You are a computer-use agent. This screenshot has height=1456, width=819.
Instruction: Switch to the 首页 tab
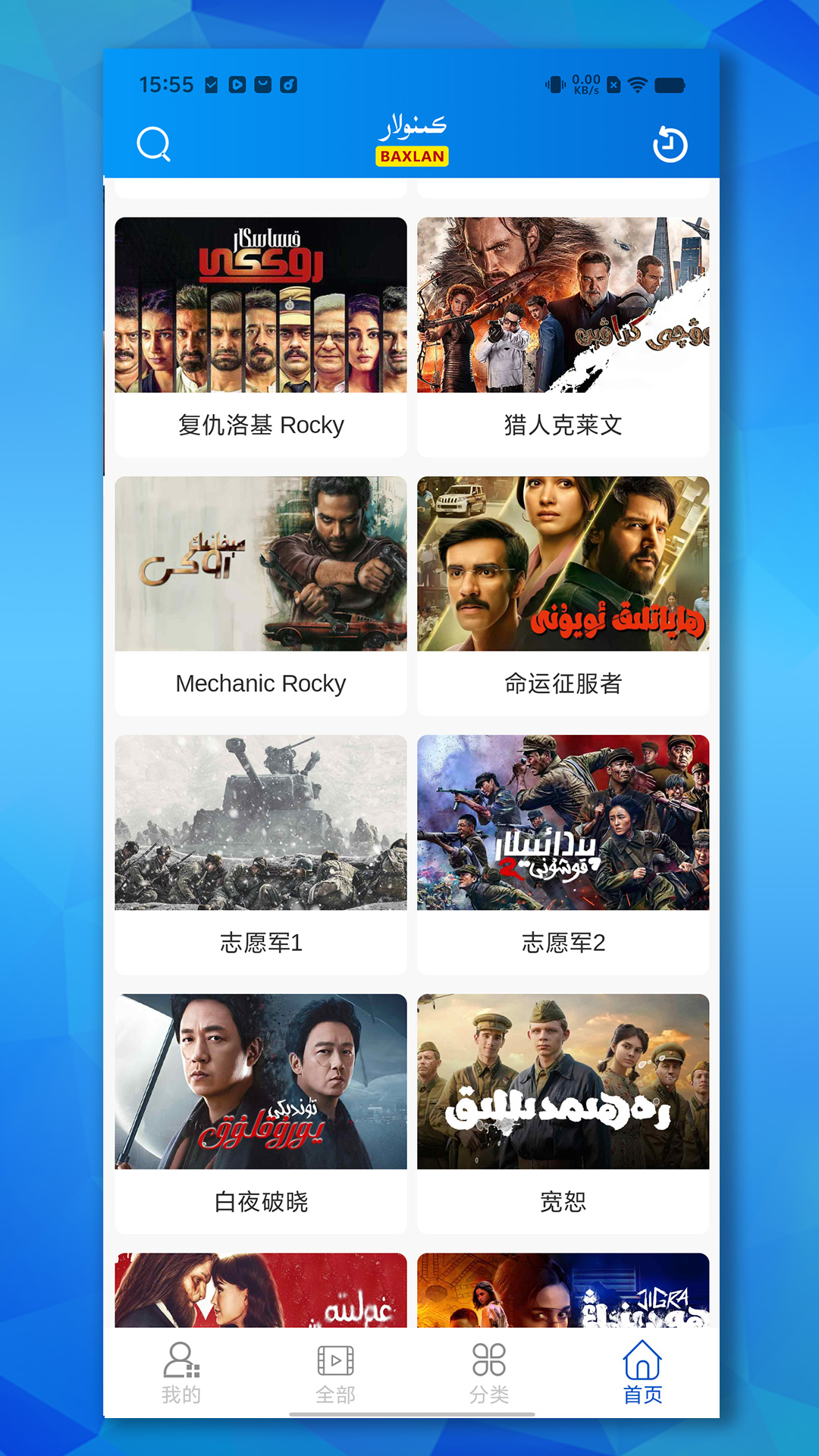pyautogui.click(x=644, y=1365)
